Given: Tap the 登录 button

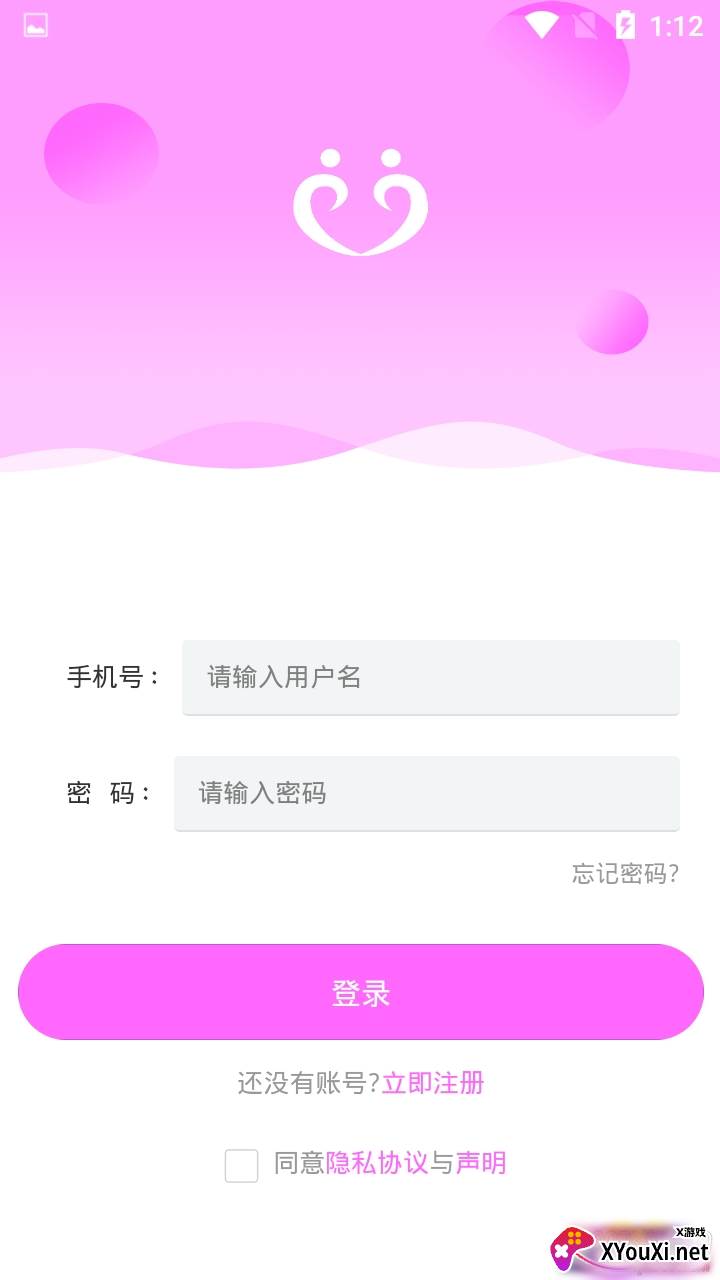Looking at the screenshot, I should [x=360, y=992].
